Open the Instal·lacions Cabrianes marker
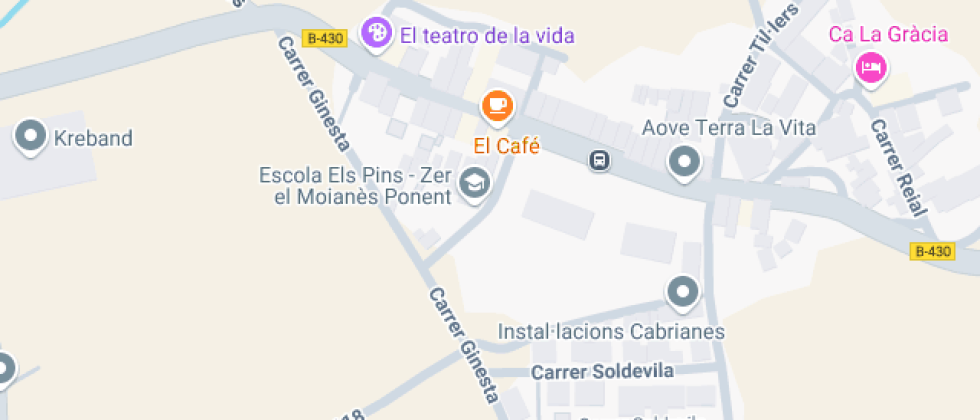The height and width of the screenshot is (420, 980). pyautogui.click(x=683, y=292)
